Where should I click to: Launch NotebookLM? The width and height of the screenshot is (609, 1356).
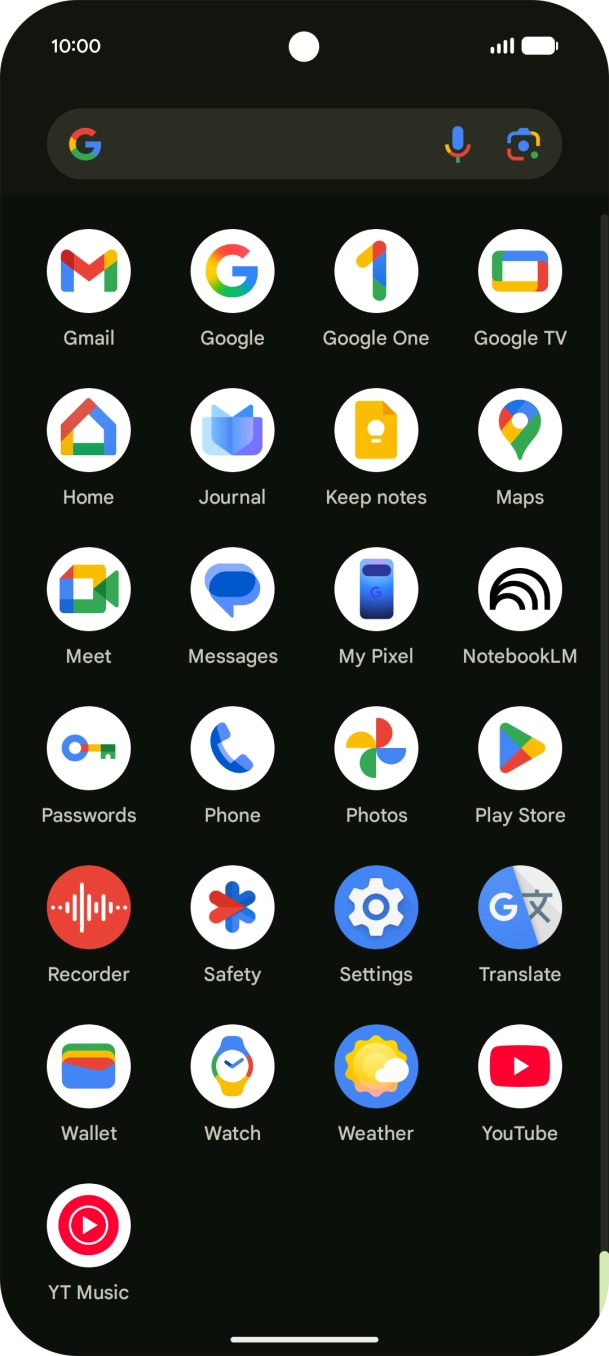[520, 590]
